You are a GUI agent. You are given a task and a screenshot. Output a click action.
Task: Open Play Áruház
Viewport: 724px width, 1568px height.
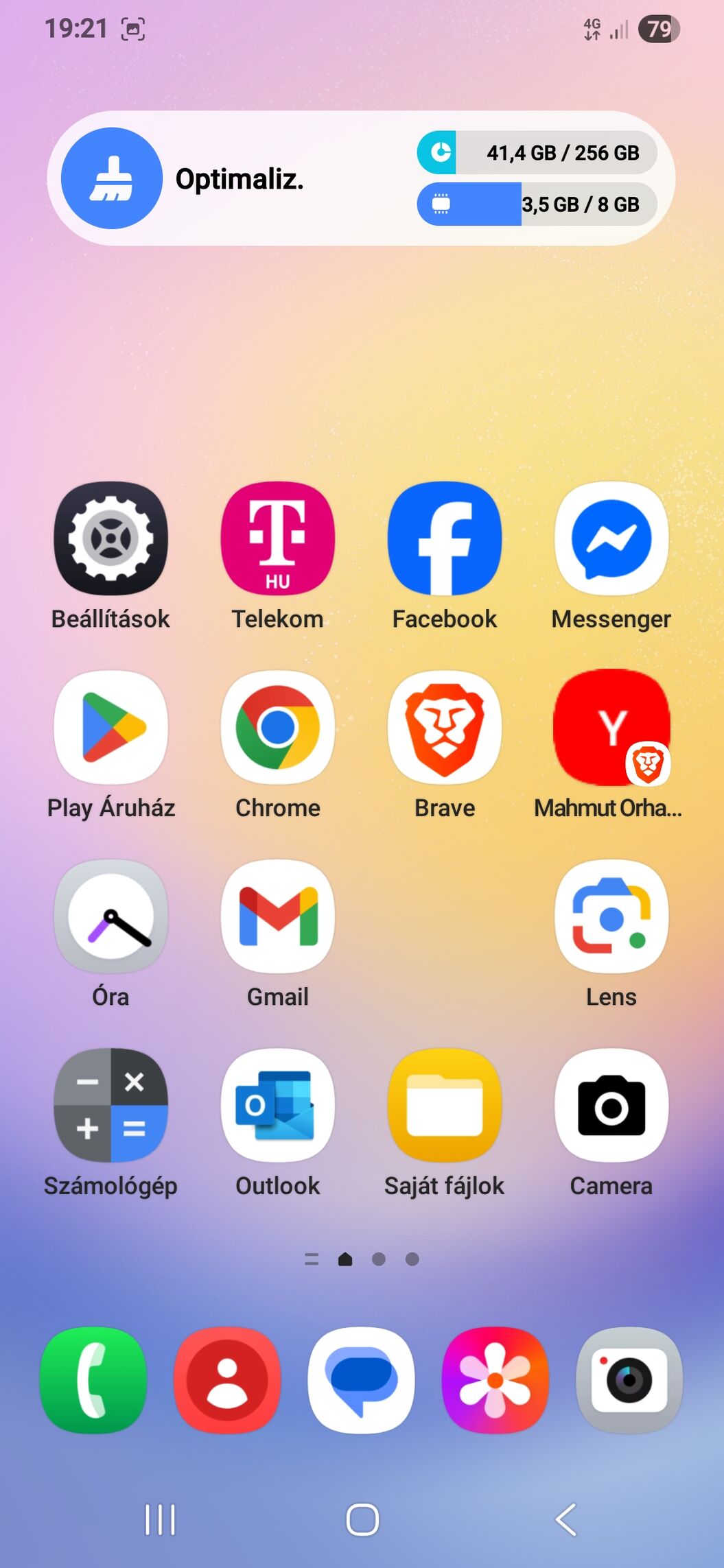(111, 727)
